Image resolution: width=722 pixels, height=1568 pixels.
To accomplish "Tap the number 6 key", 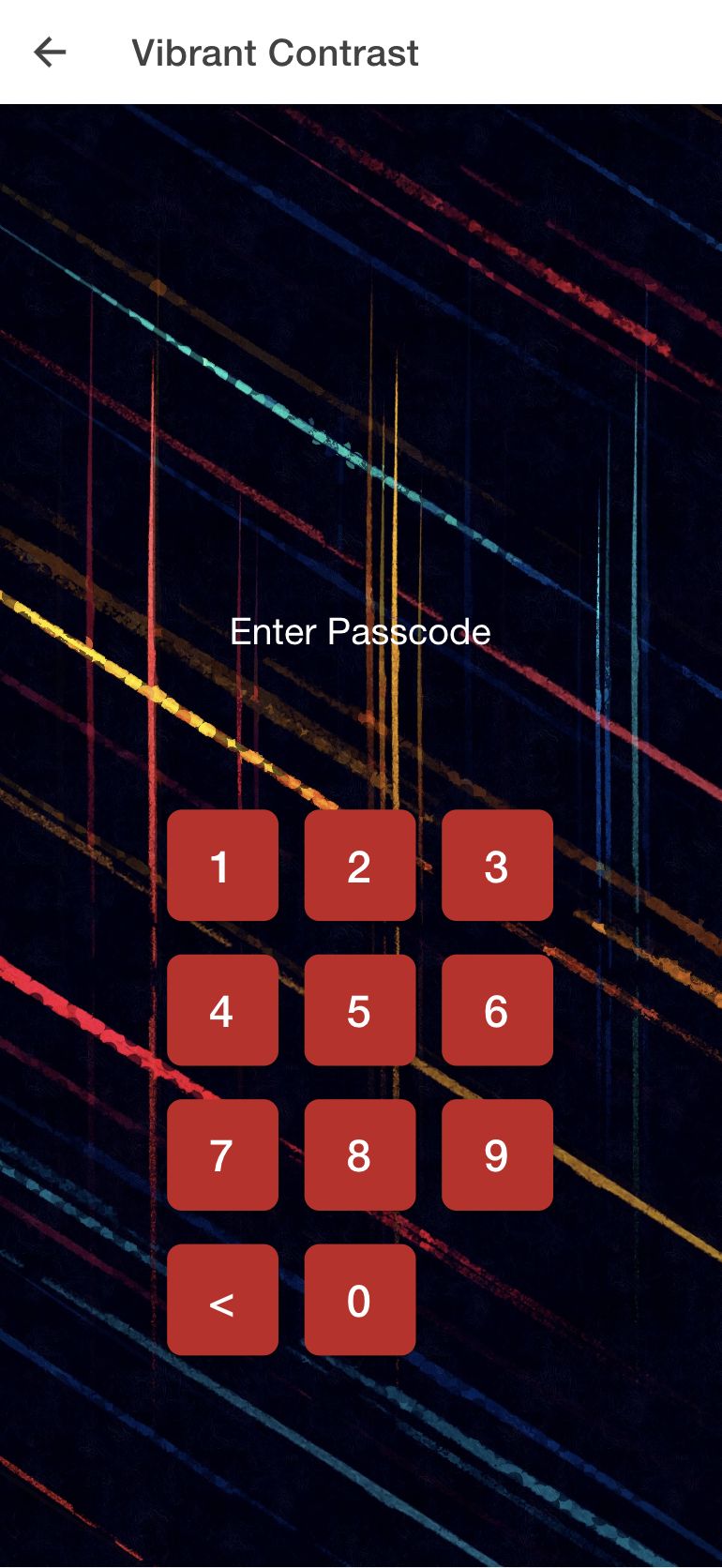I will tap(497, 1010).
